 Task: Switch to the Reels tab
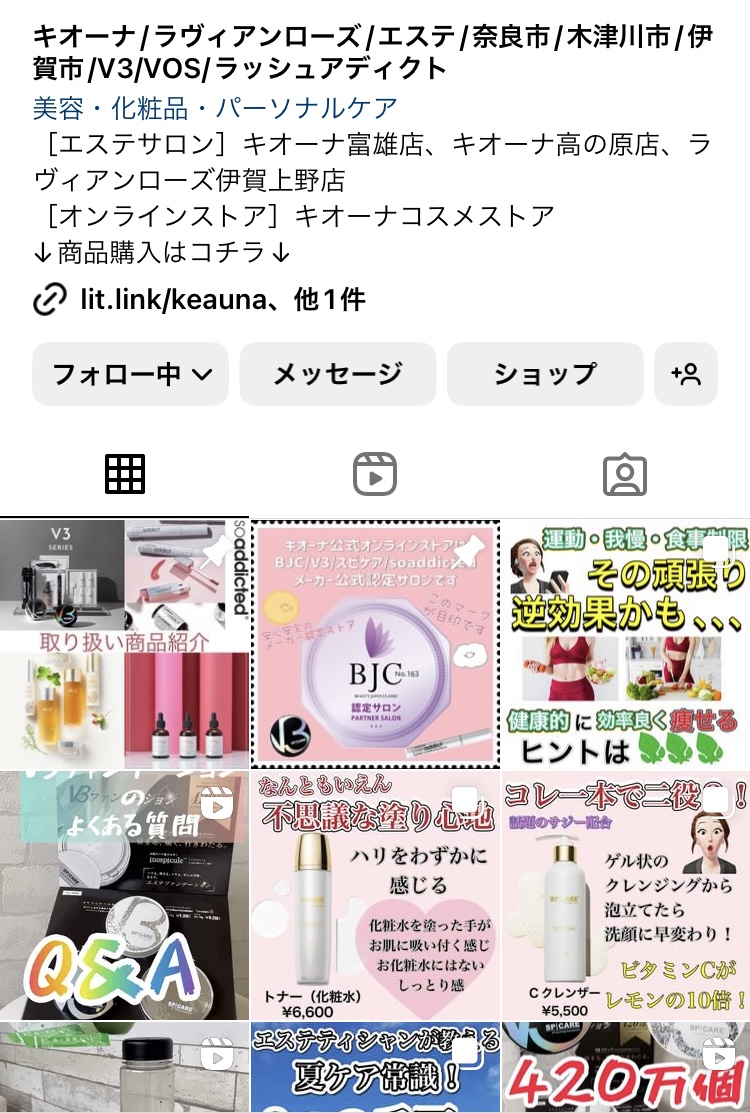click(x=375, y=474)
